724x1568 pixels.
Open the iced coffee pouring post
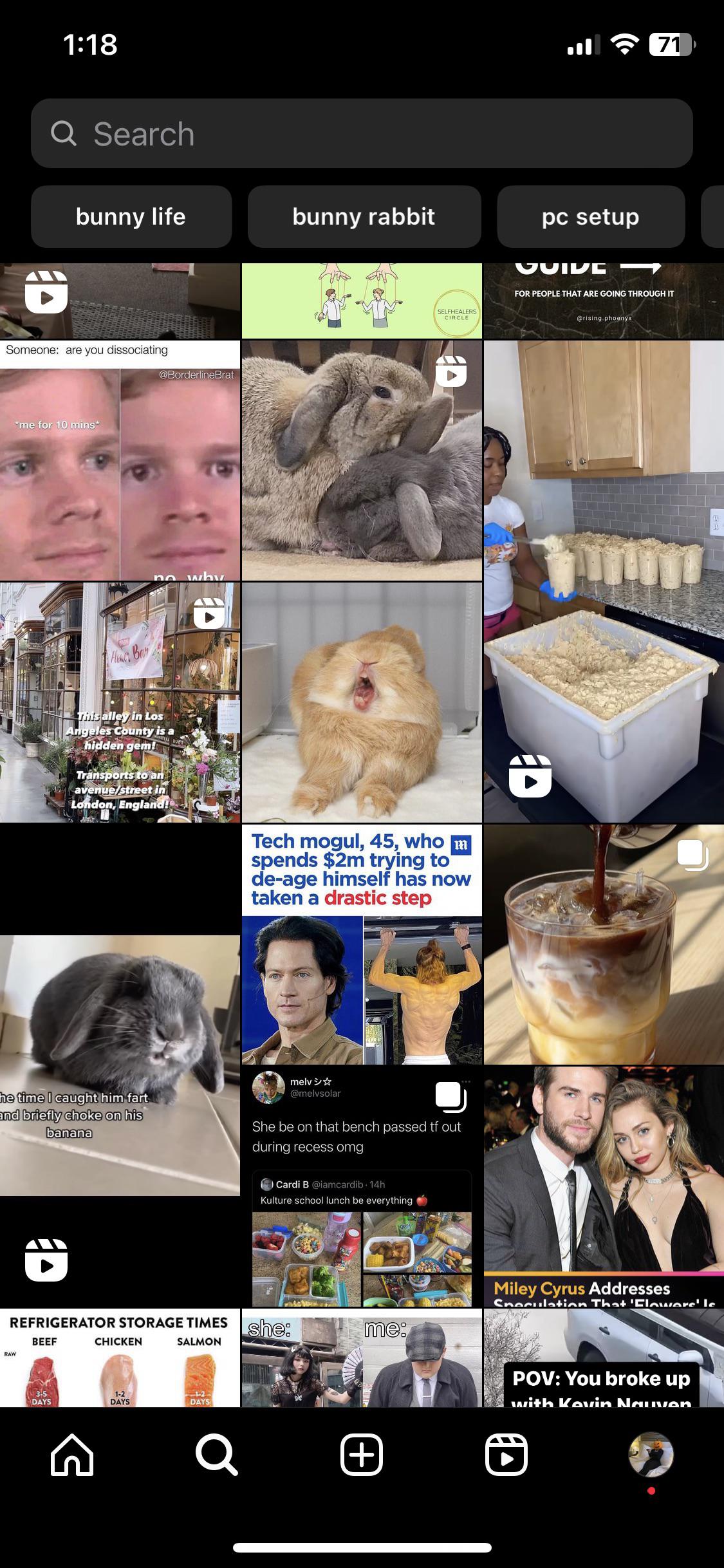pyautogui.click(x=604, y=945)
